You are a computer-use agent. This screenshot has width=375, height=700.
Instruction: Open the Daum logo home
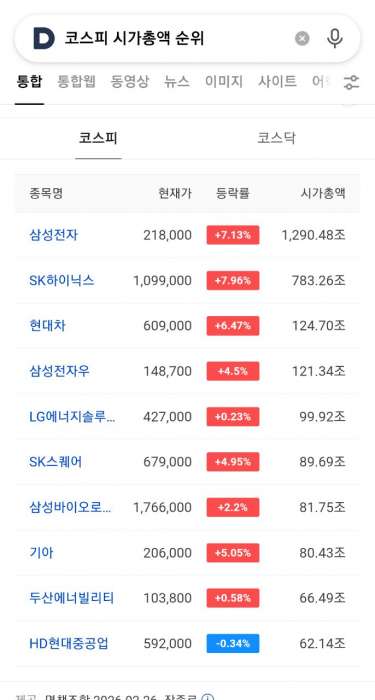coord(44,39)
